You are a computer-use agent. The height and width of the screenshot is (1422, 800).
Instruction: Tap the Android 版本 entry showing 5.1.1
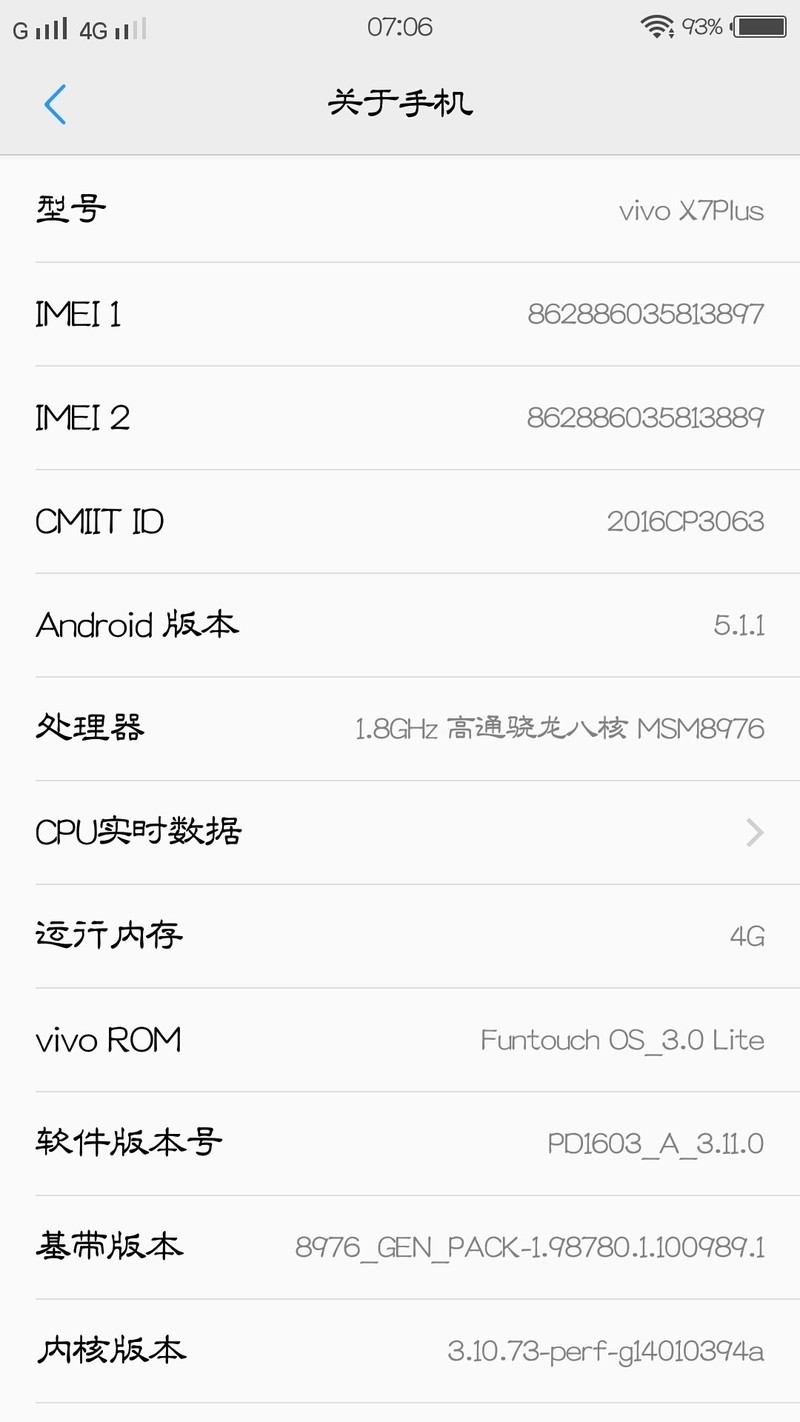[x=400, y=624]
